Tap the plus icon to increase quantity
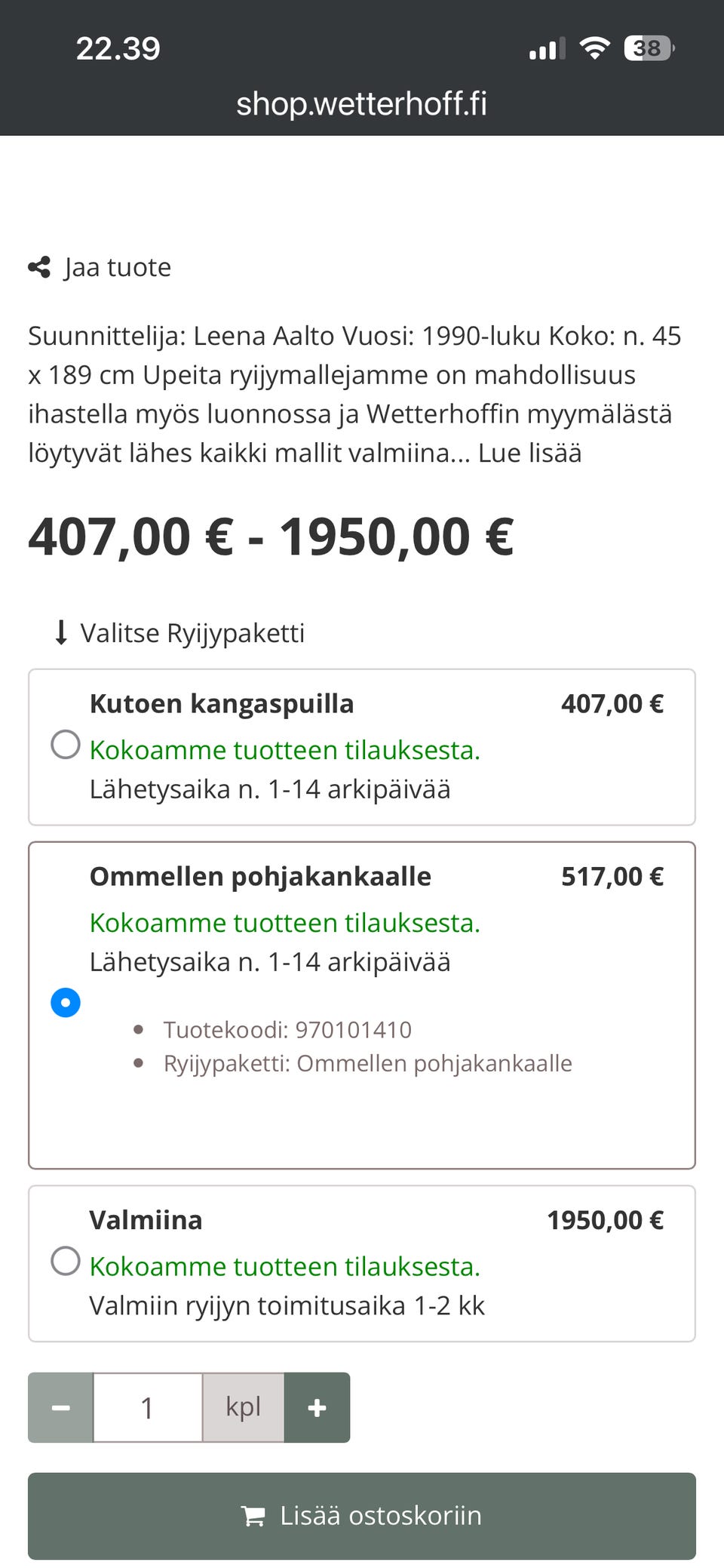This screenshot has width=724, height=1568. pyautogui.click(x=317, y=1407)
